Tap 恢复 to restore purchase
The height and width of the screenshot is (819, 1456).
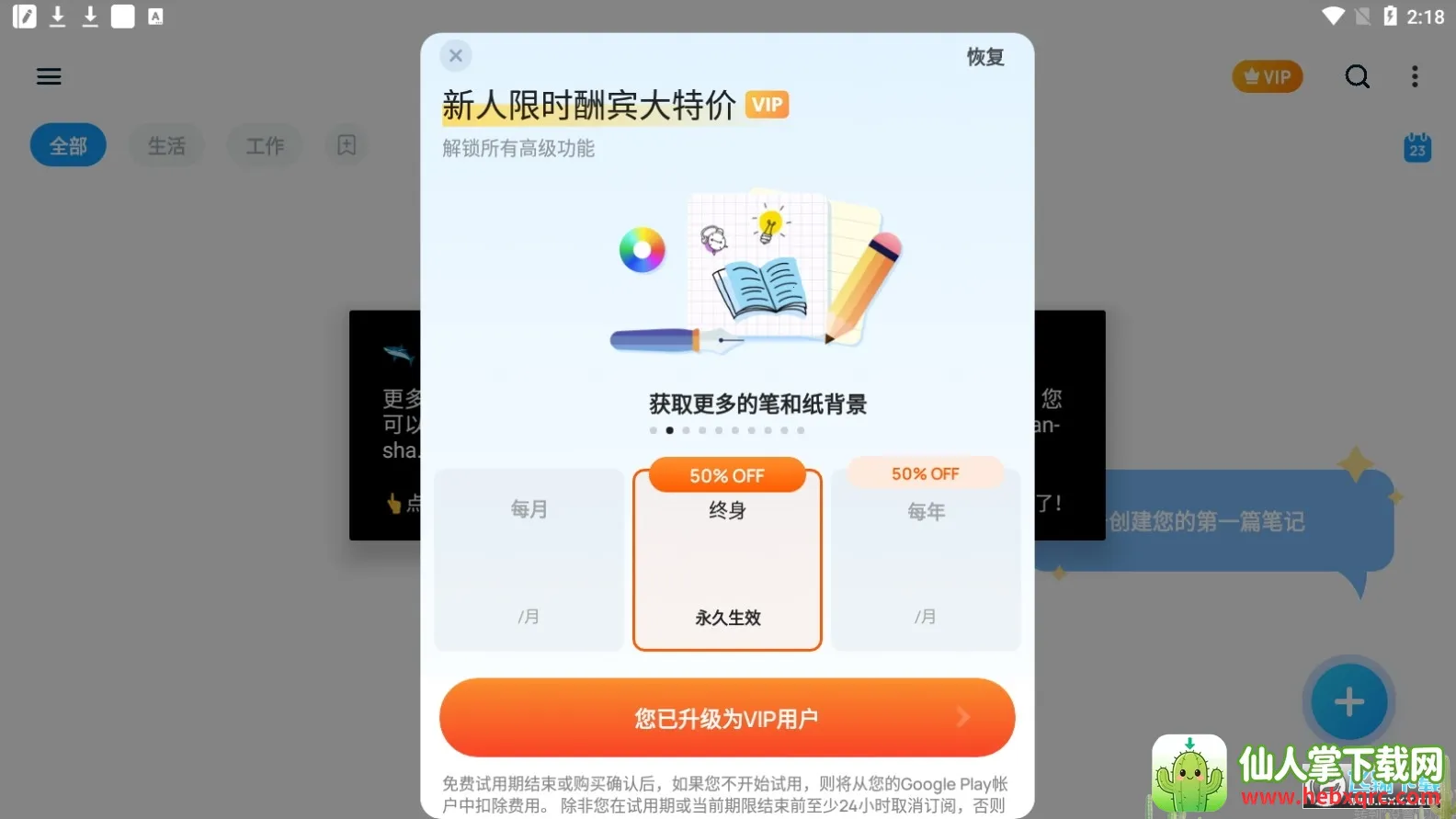click(984, 57)
